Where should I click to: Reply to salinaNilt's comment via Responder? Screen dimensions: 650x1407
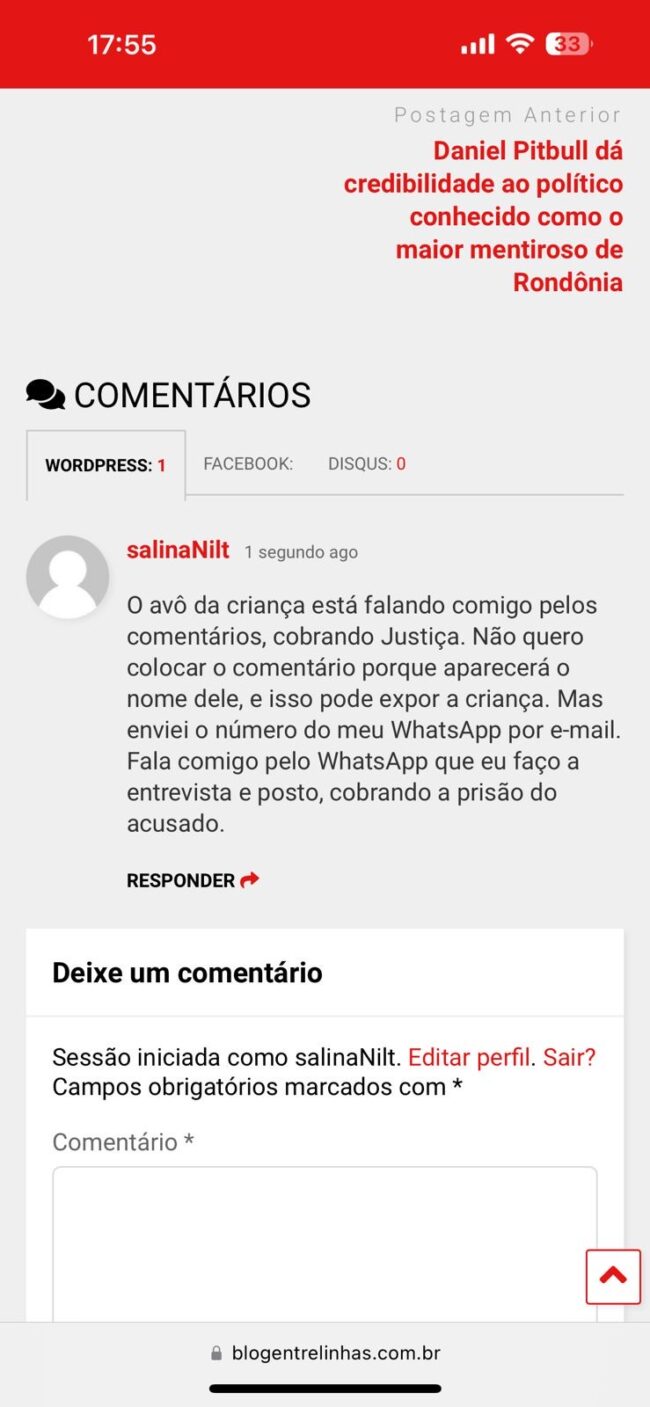[193, 880]
